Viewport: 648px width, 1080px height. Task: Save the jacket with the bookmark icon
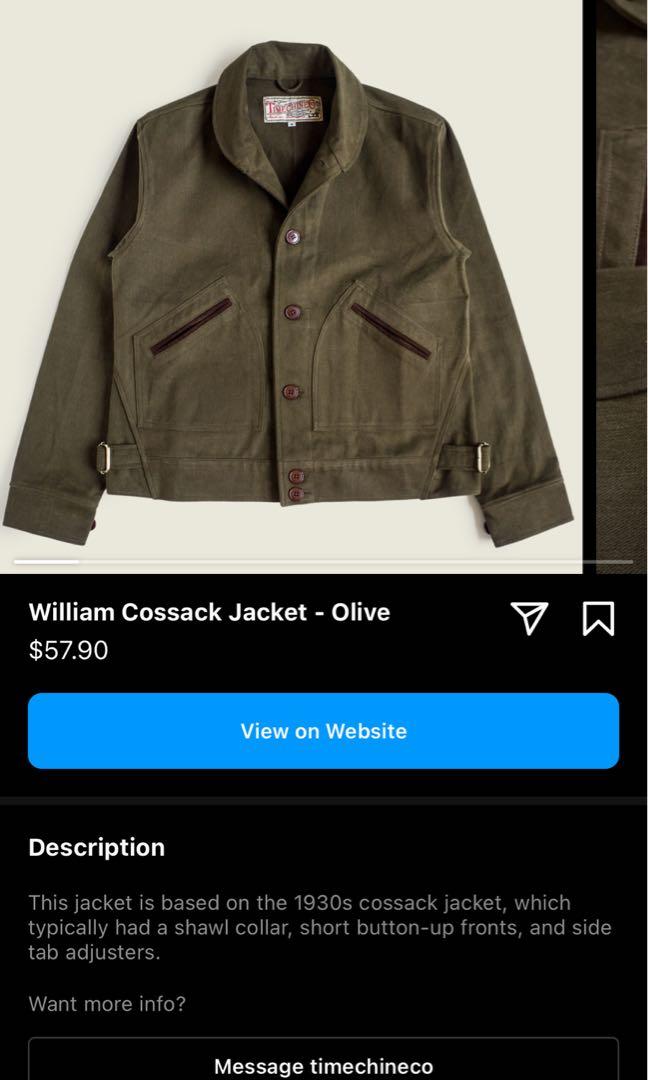pyautogui.click(x=598, y=619)
